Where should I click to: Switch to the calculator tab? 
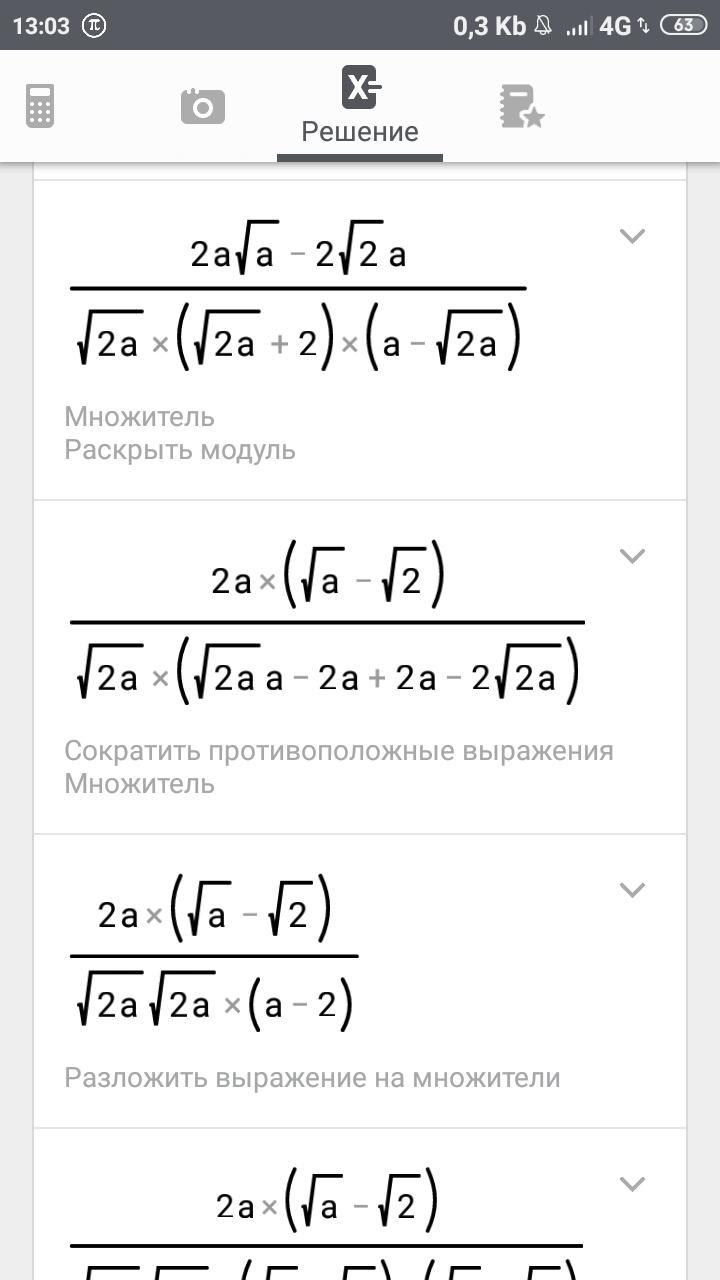[x=40, y=106]
